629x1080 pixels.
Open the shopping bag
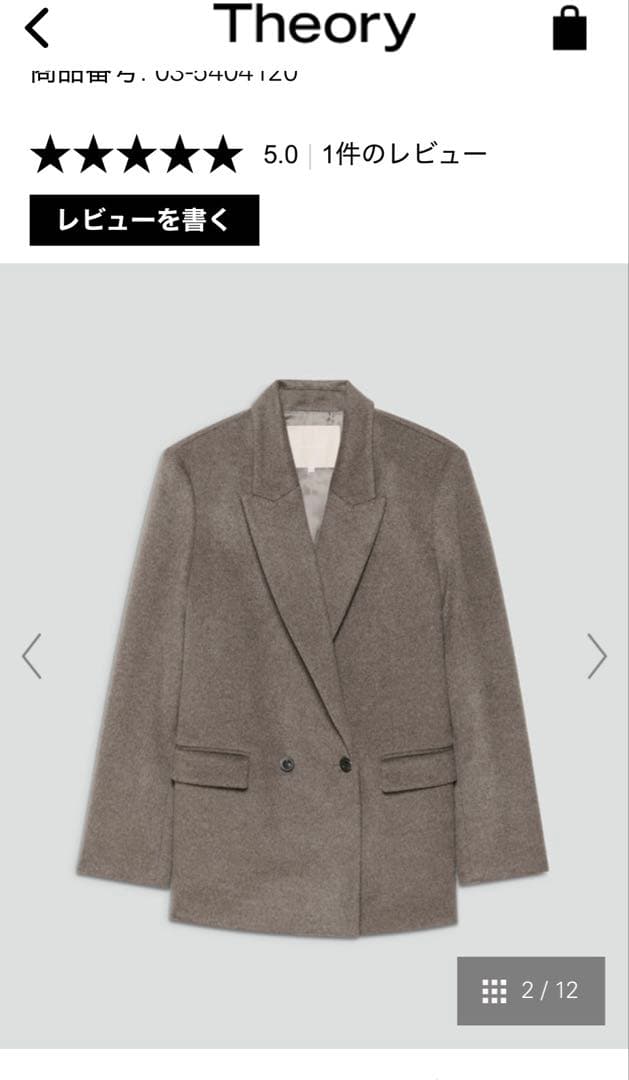pyautogui.click(x=570, y=28)
